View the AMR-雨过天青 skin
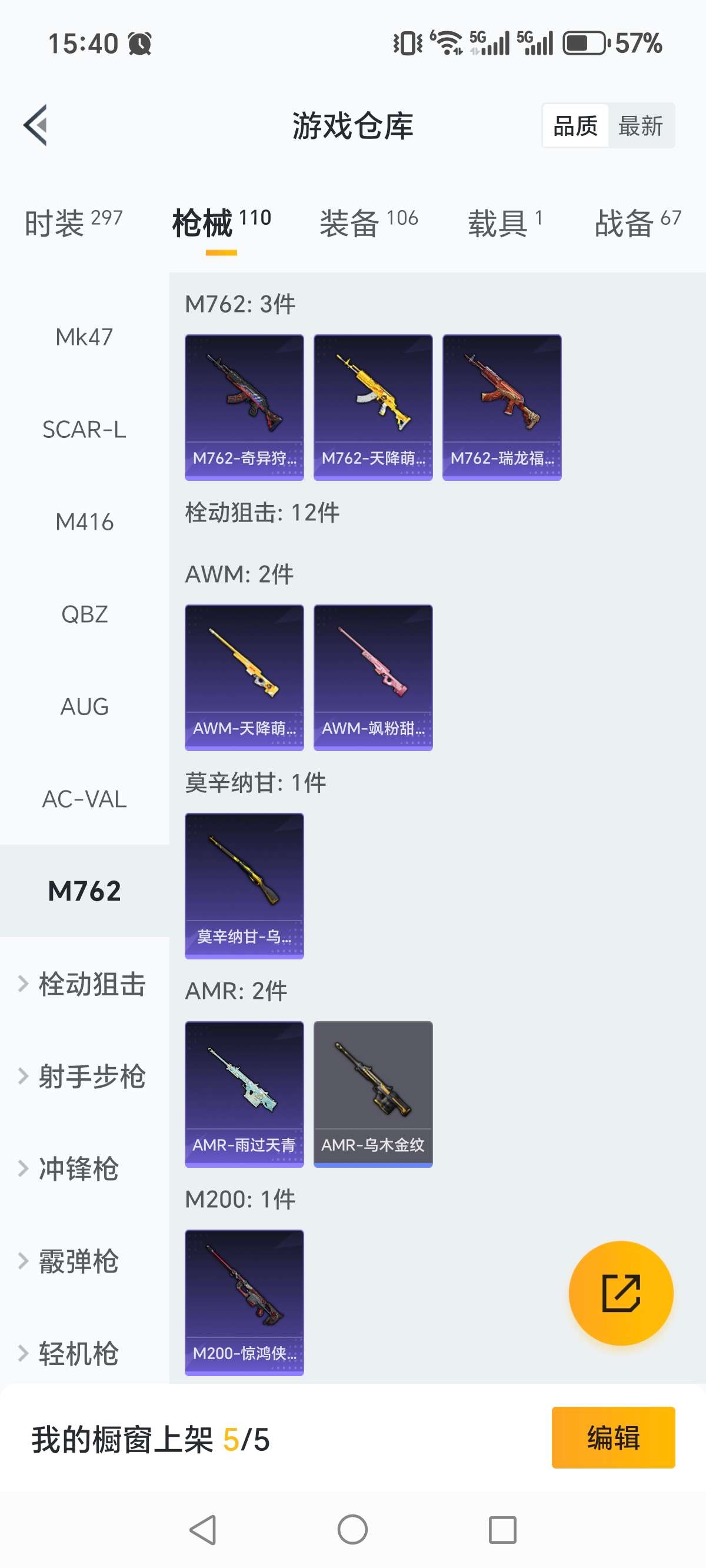This screenshot has width=706, height=1568. click(x=244, y=1094)
